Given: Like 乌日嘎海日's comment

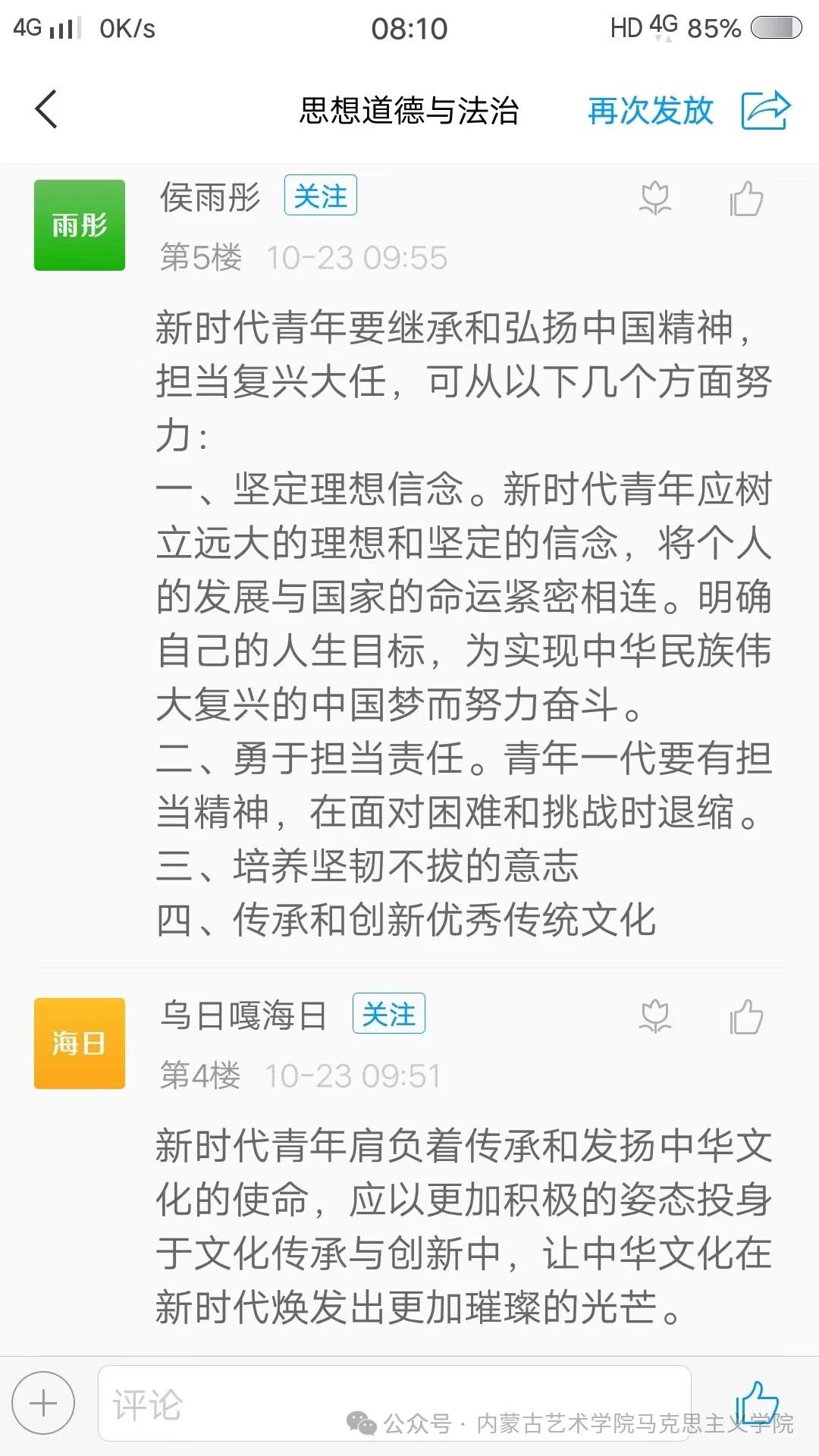Looking at the screenshot, I should tap(746, 1017).
